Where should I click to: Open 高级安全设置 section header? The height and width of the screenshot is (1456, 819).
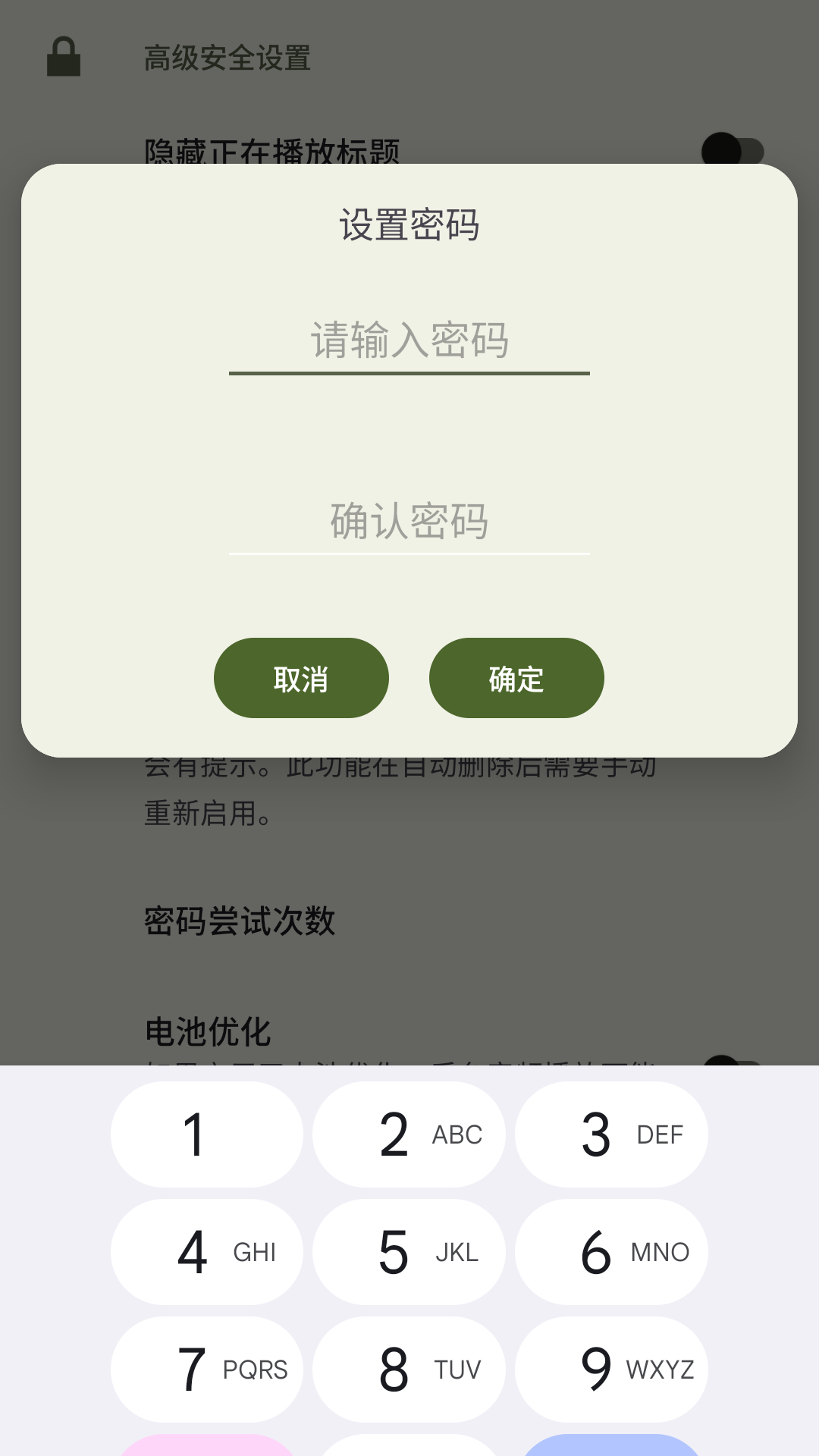pyautogui.click(x=227, y=59)
